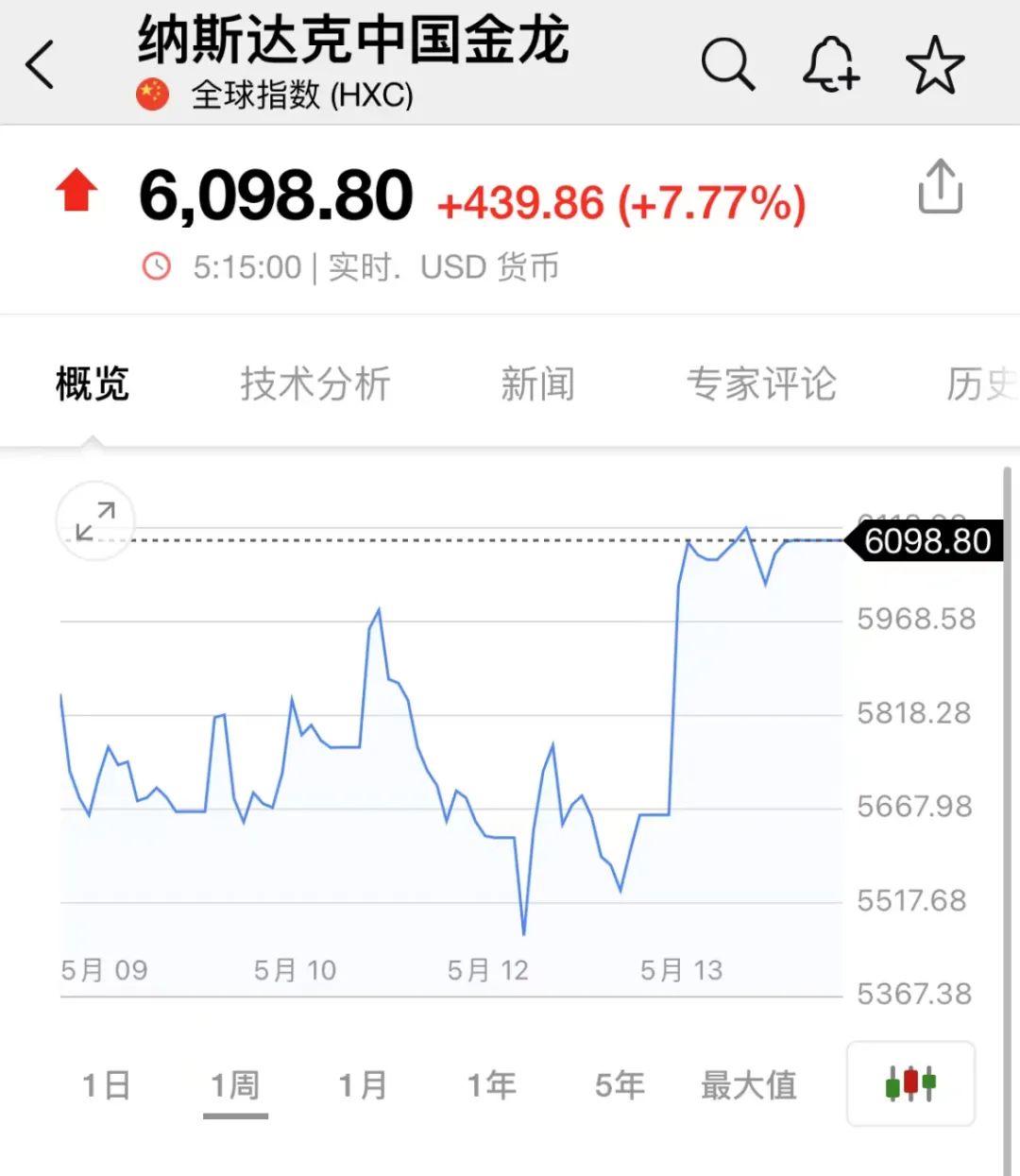Select the 1周 chart range
This screenshot has width=1020, height=1176.
point(235,1085)
